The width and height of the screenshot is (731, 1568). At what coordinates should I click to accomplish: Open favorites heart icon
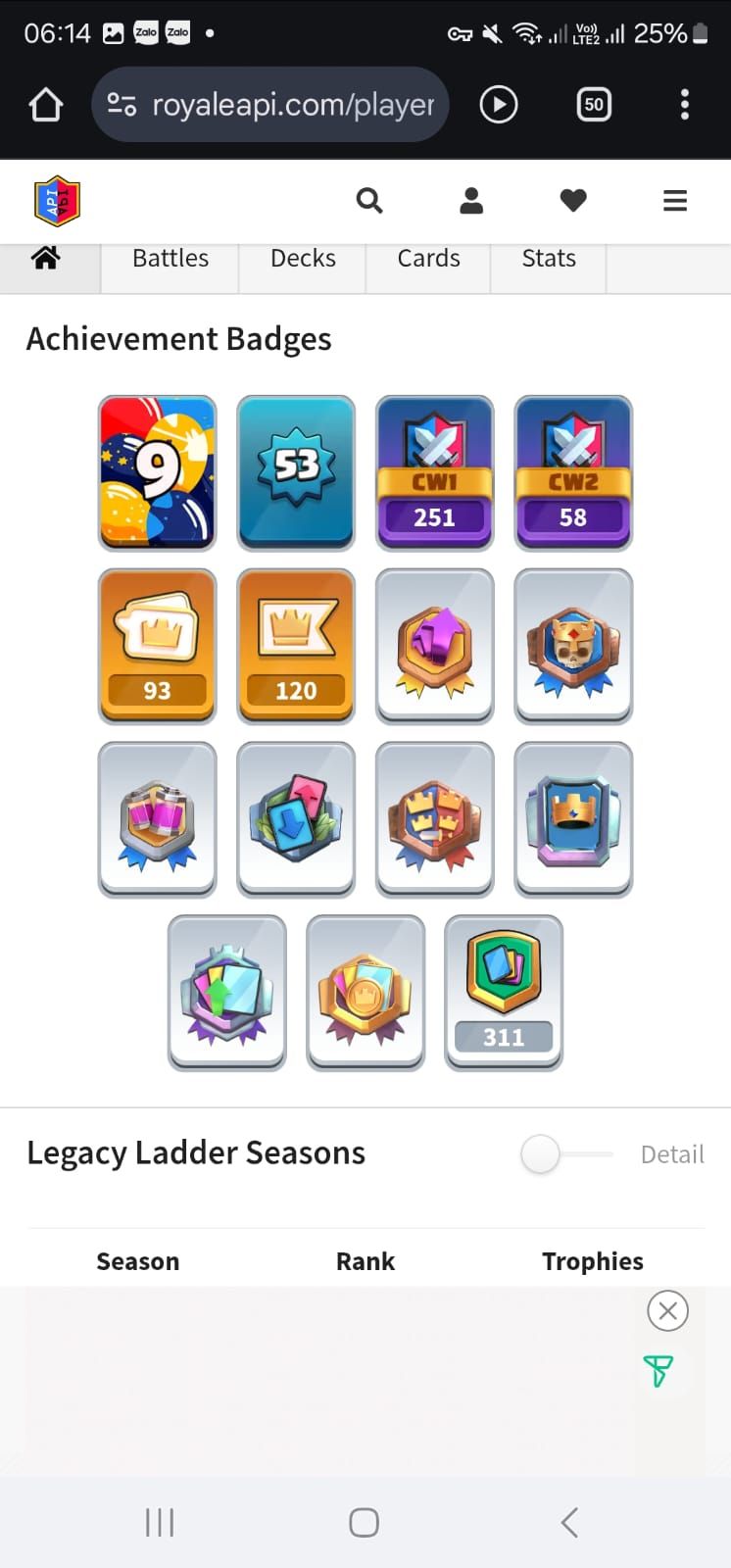pyautogui.click(x=573, y=201)
